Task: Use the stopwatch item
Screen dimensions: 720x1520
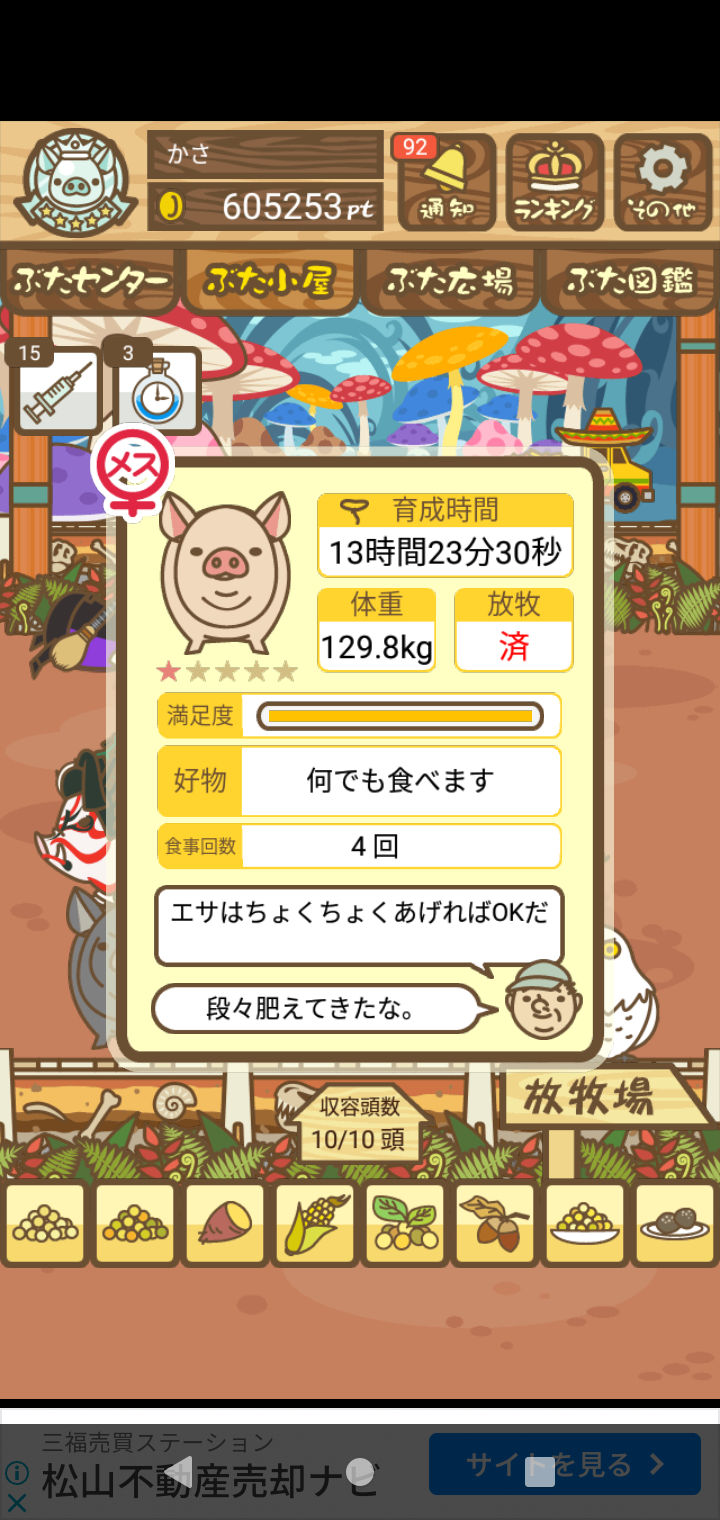Action: pyautogui.click(x=157, y=391)
